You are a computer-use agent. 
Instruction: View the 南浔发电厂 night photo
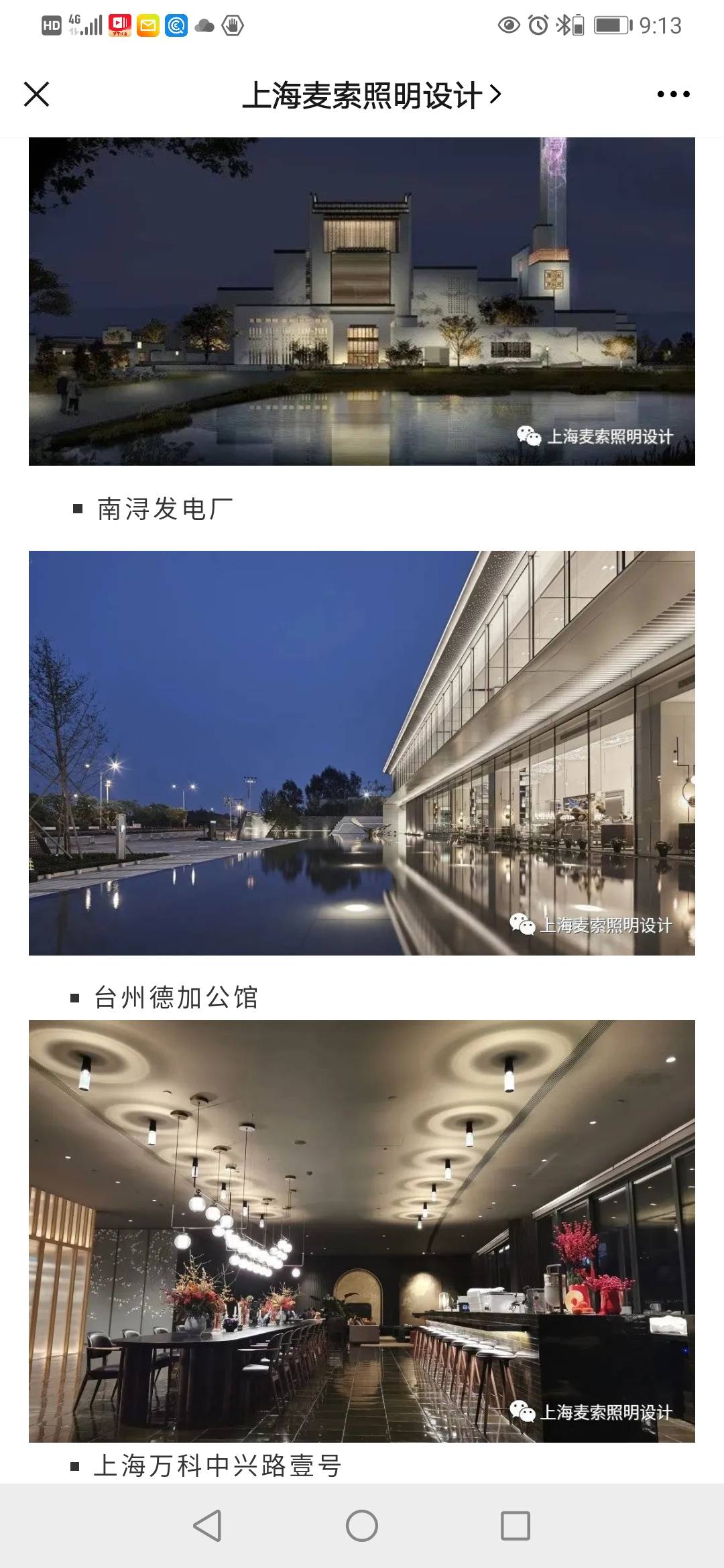361,302
